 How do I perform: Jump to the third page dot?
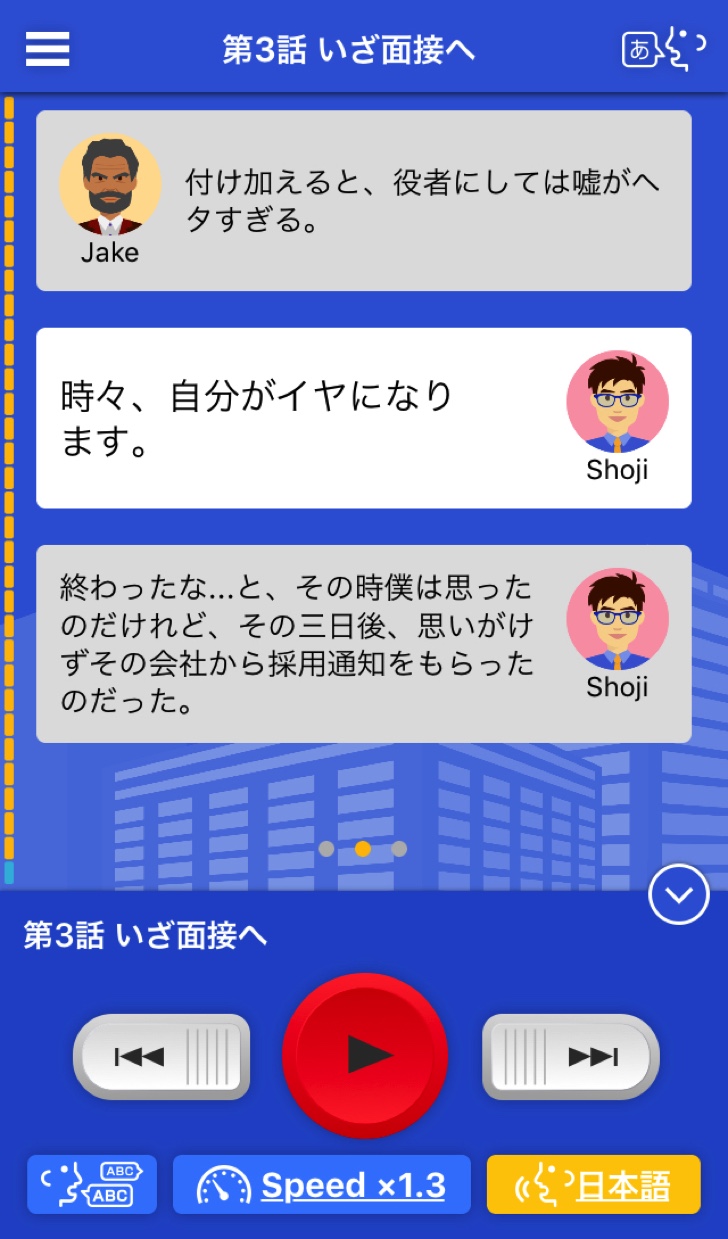(399, 849)
